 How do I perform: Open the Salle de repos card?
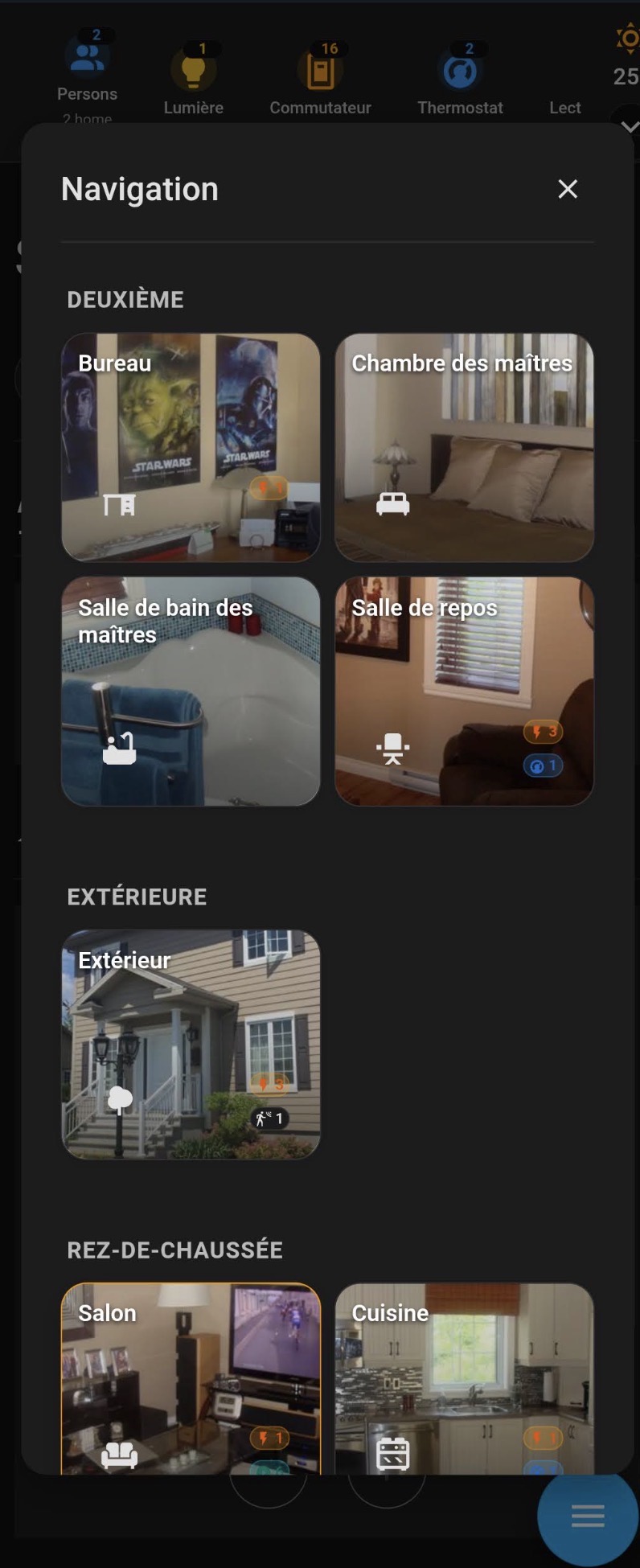click(464, 691)
